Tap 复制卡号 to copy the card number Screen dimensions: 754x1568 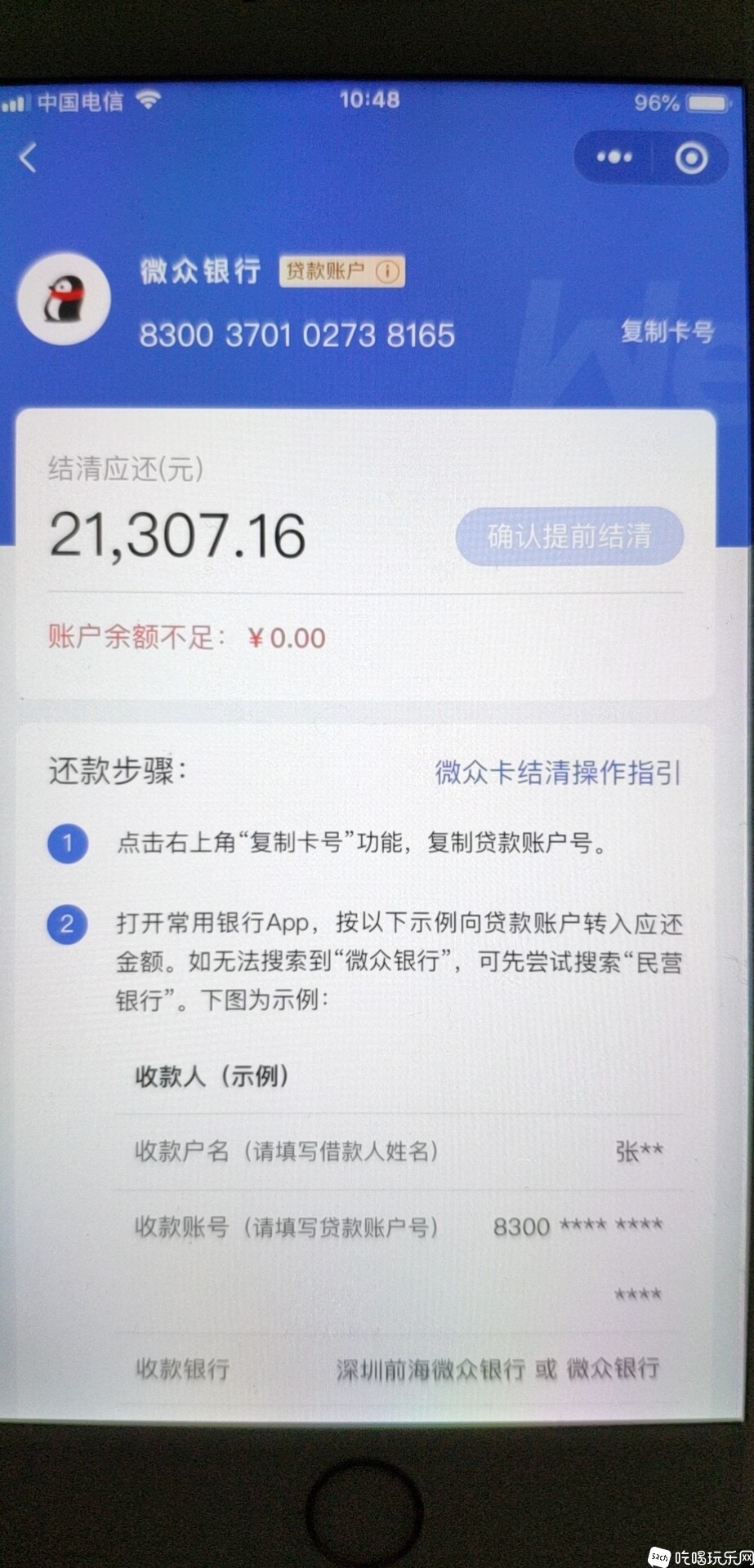click(x=667, y=332)
